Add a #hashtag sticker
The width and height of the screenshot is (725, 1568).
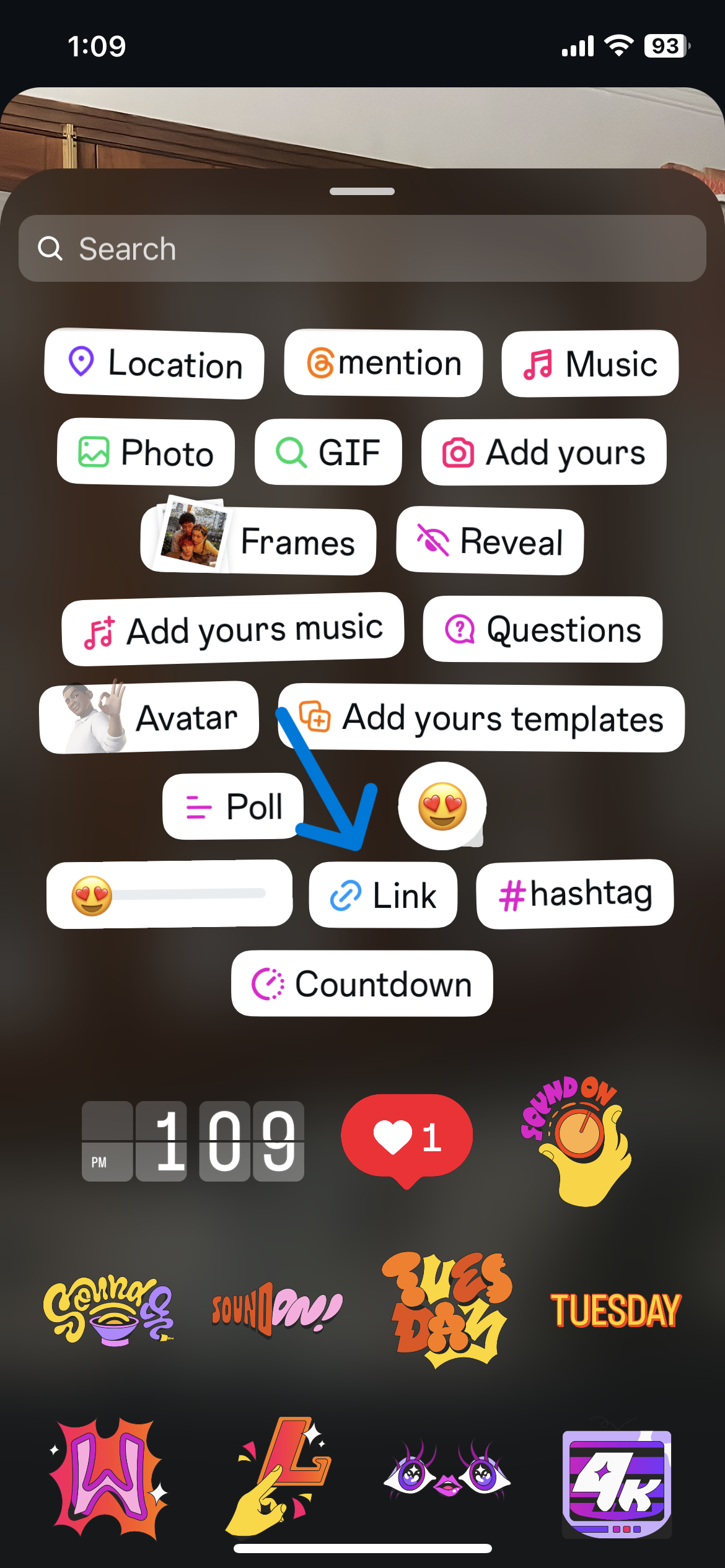[574, 894]
